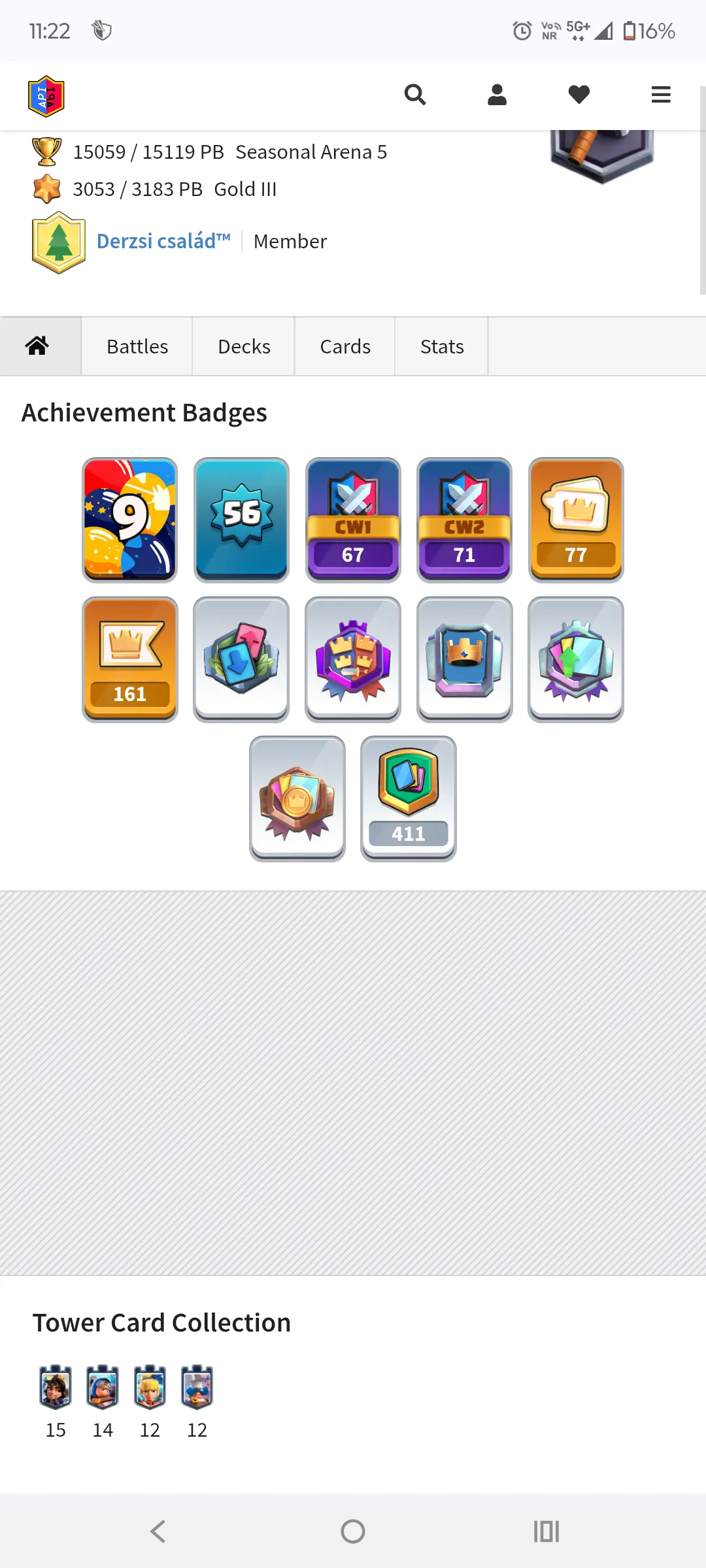Open recent apps from the navigation bar
This screenshot has width=706, height=1568.
pos(546,1531)
